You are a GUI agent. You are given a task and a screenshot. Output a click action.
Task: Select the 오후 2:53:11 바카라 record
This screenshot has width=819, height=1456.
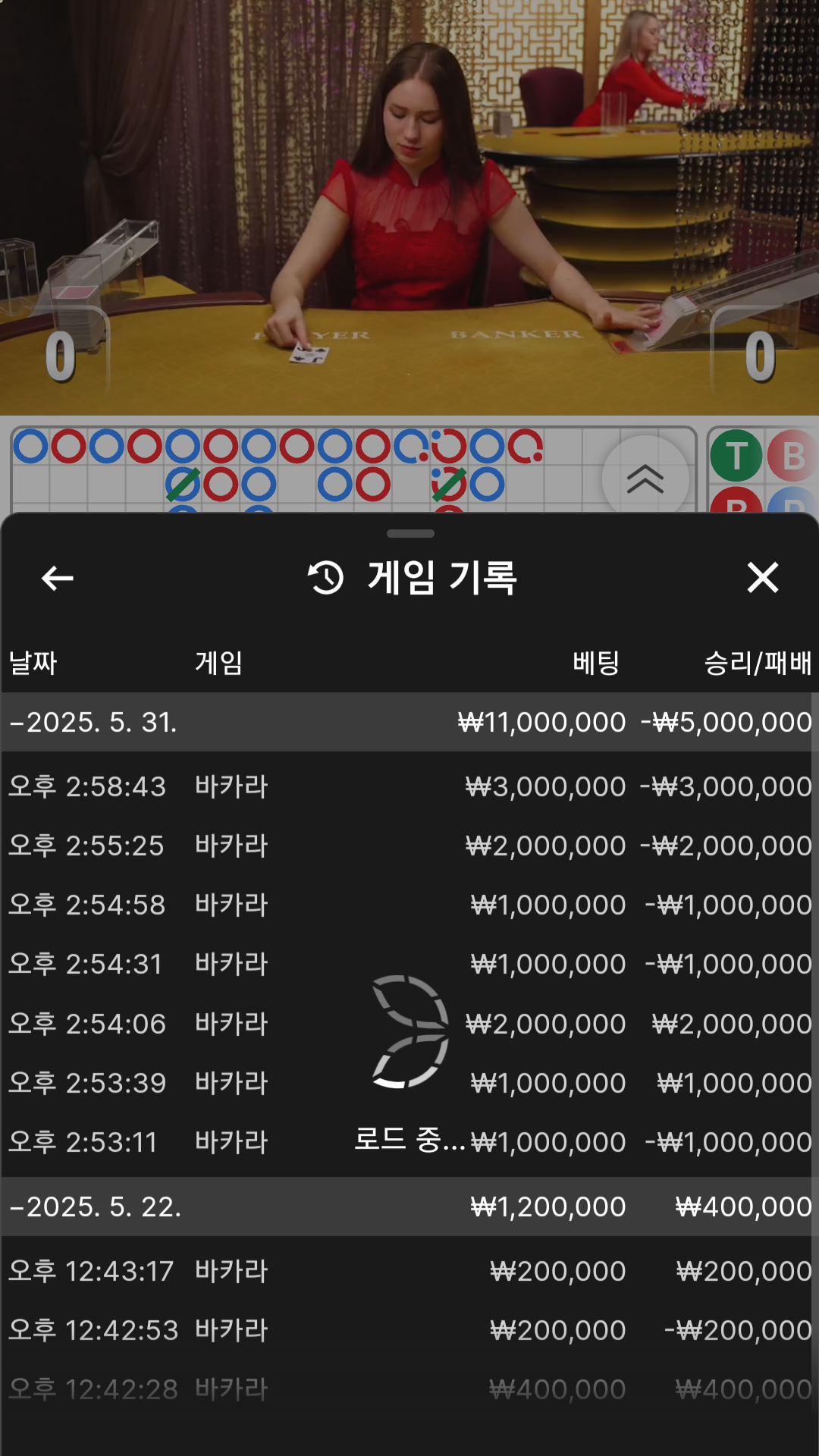409,1142
